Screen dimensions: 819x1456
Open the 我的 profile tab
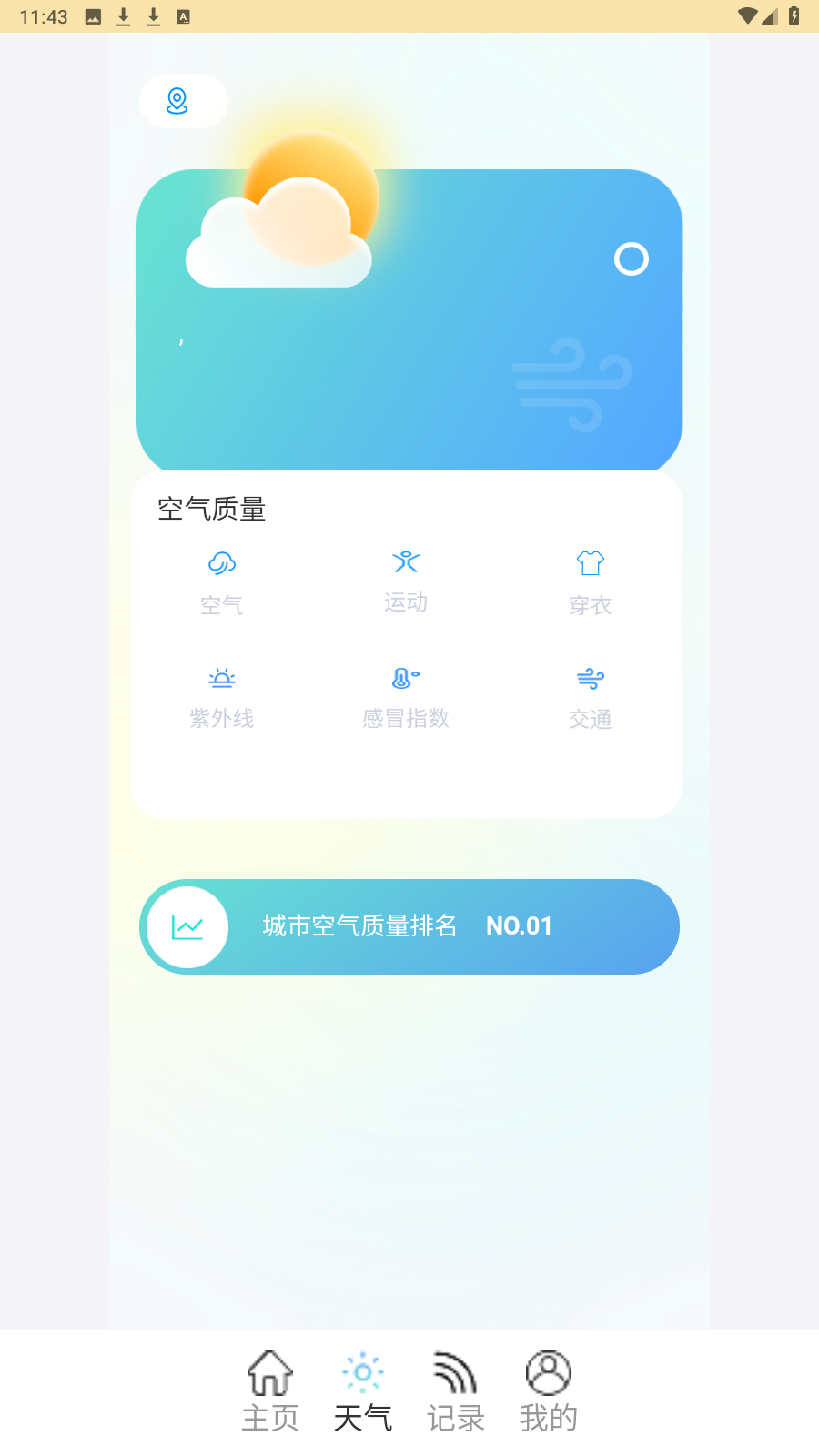(x=549, y=1392)
